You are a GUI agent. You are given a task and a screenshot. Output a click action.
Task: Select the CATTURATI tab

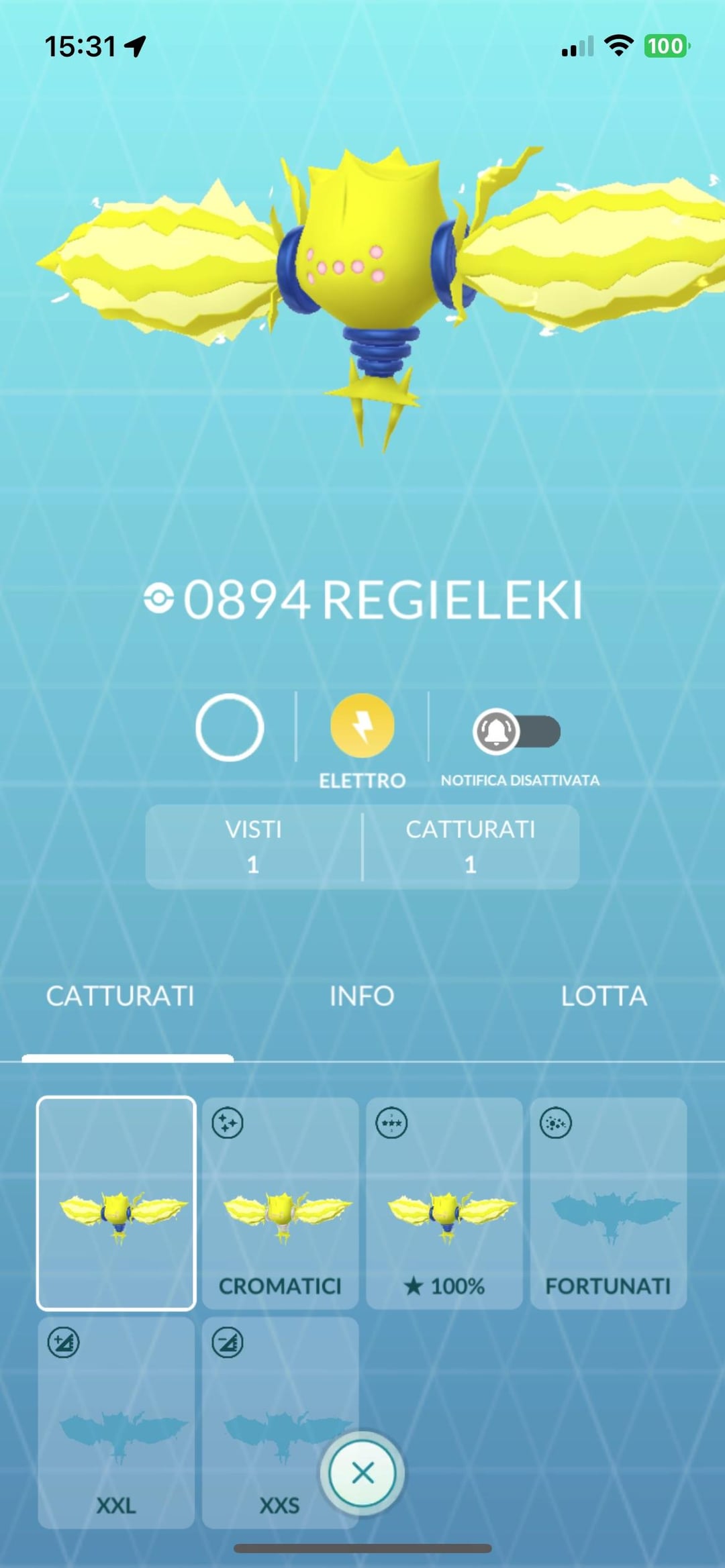(120, 996)
